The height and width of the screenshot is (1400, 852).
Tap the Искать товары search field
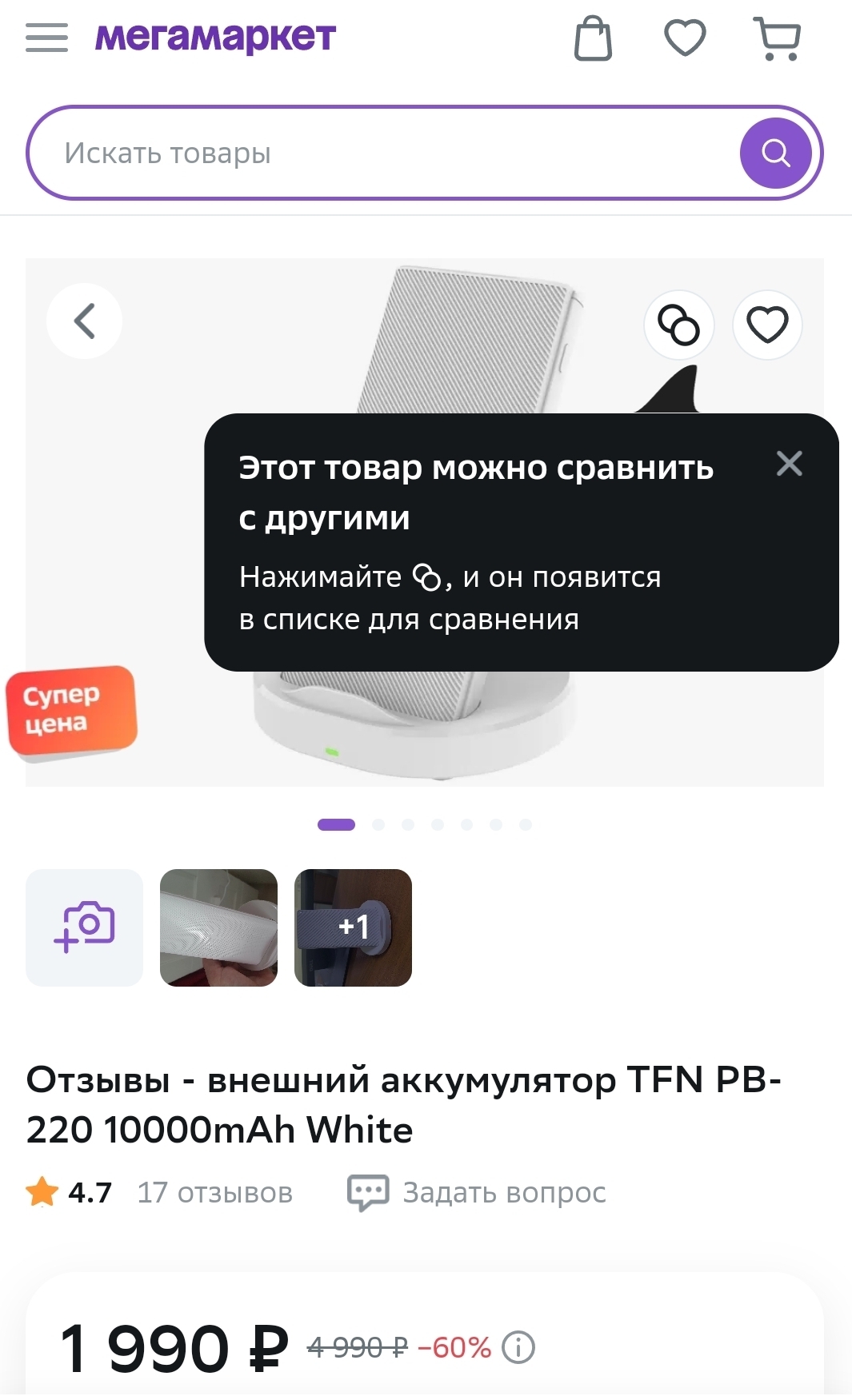tap(384, 153)
